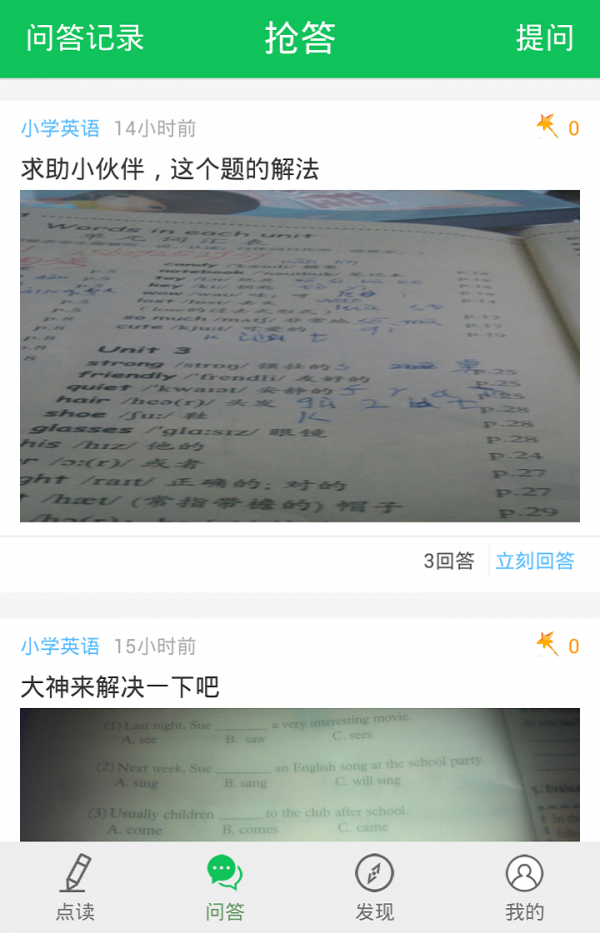This screenshot has height=933, width=600.
Task: Open the photo of the Unit 3 vocabulary page
Action: coord(300,355)
